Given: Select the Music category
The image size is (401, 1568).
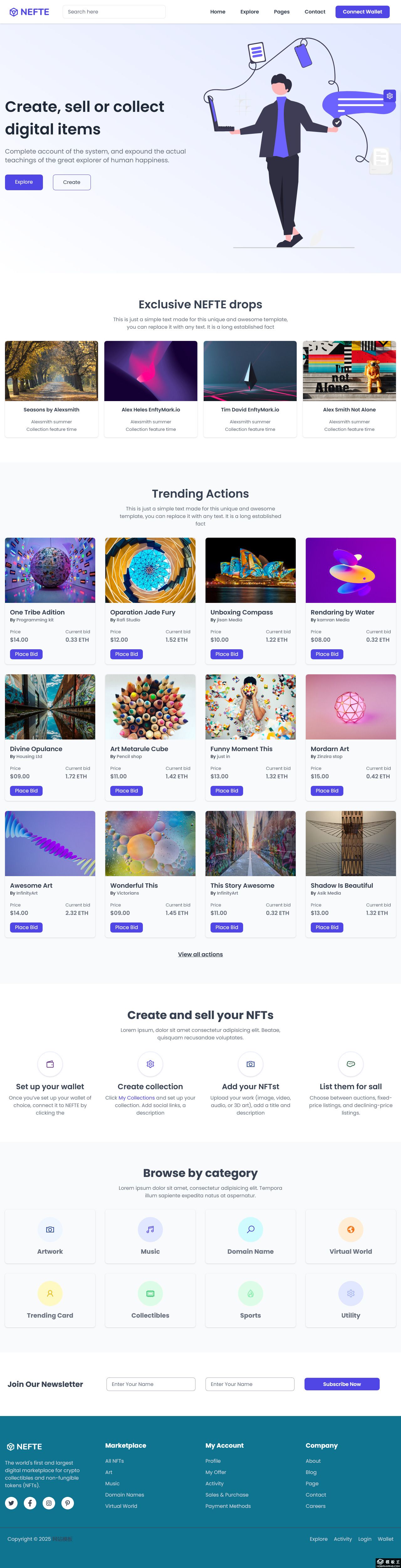Looking at the screenshot, I should click(x=150, y=1236).
